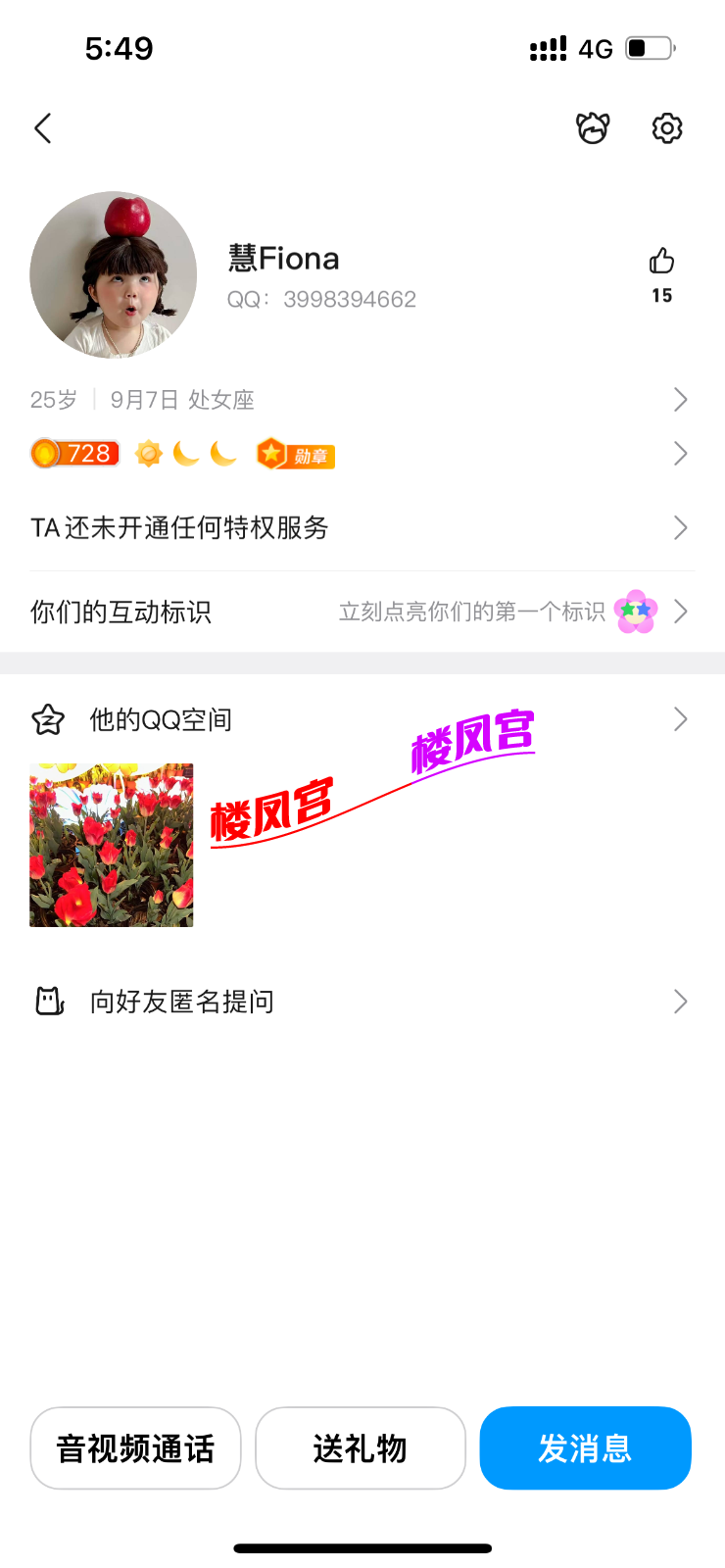View the tulip photo in QQ空间
The width and height of the screenshot is (725, 1568).
[x=112, y=845]
